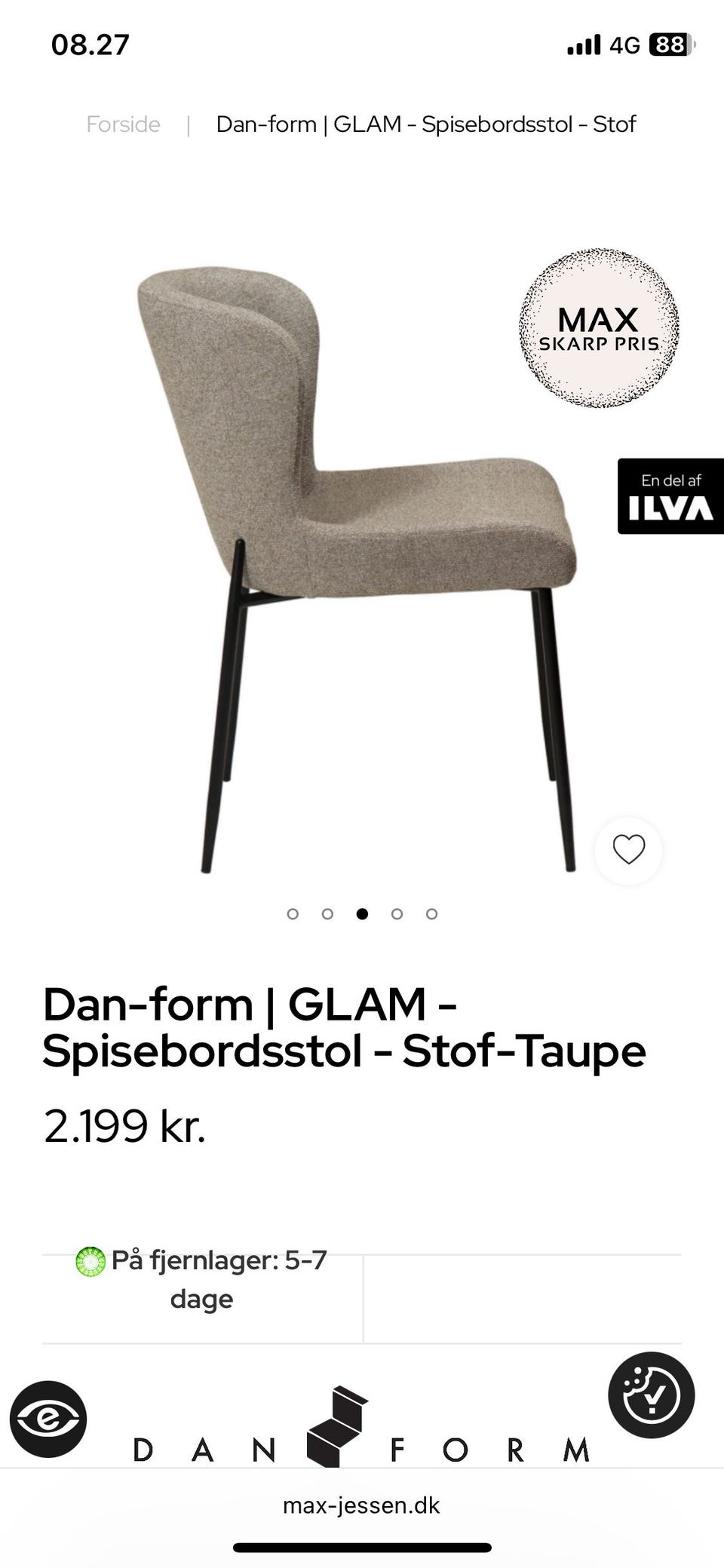Select the Dan-form GLAM breadcrumb entry
Viewport: 724px width, 1568px height.
[x=425, y=124]
